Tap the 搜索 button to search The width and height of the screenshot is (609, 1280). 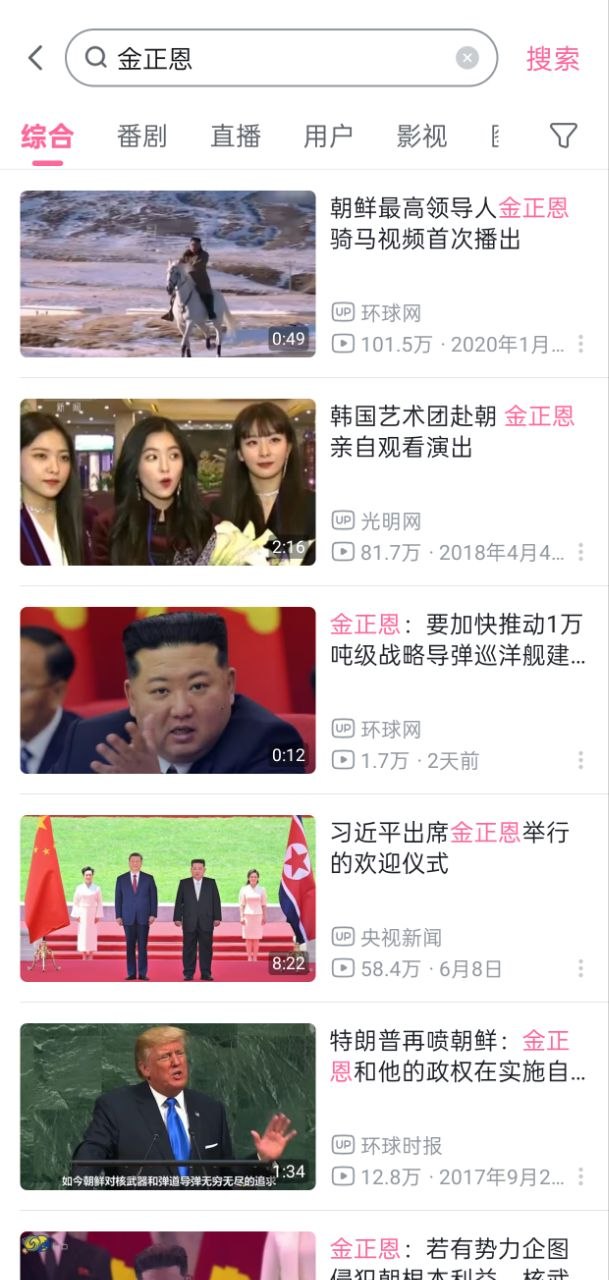[553, 58]
